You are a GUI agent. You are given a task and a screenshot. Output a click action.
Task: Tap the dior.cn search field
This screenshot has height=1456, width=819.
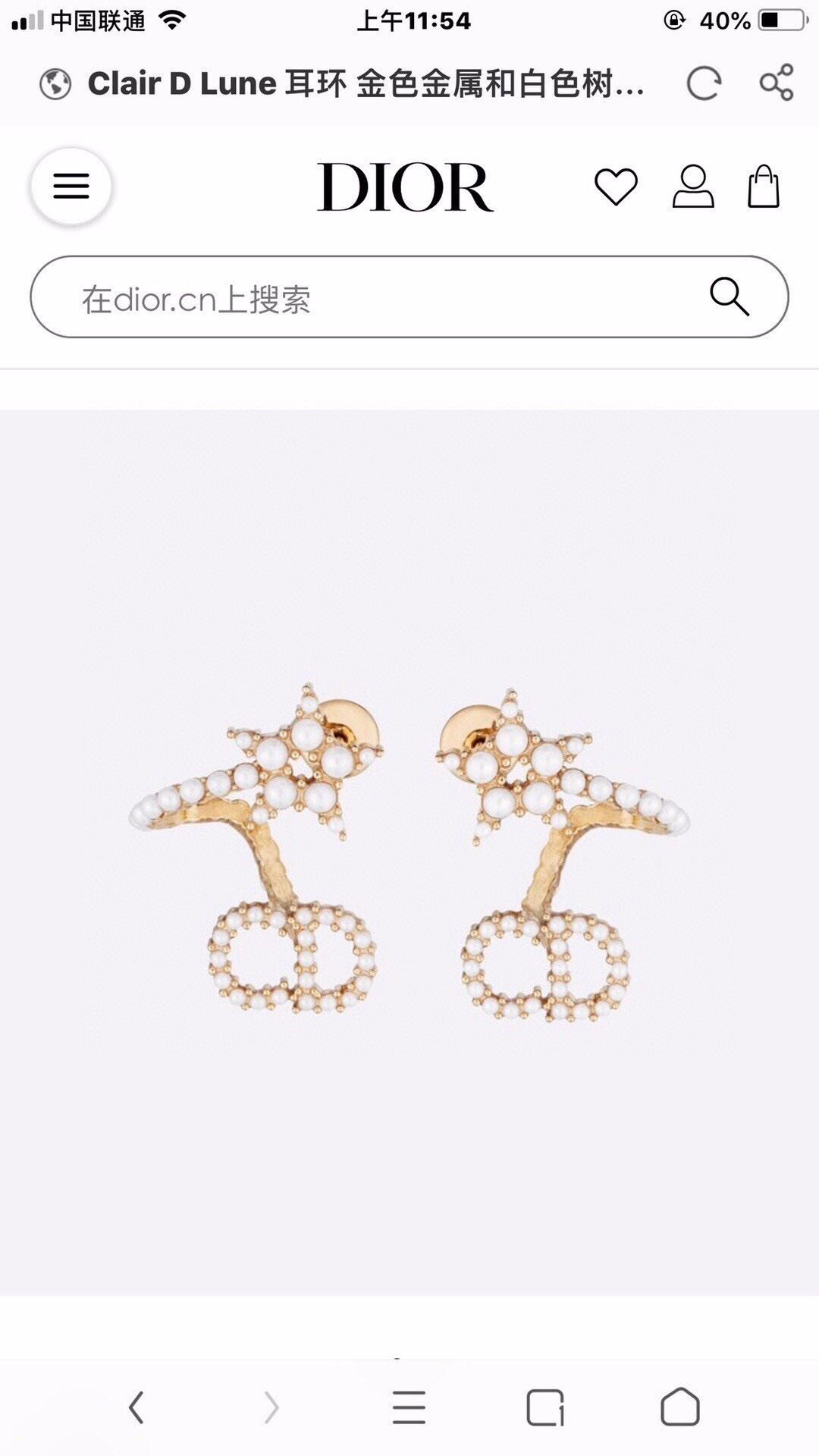[364, 298]
